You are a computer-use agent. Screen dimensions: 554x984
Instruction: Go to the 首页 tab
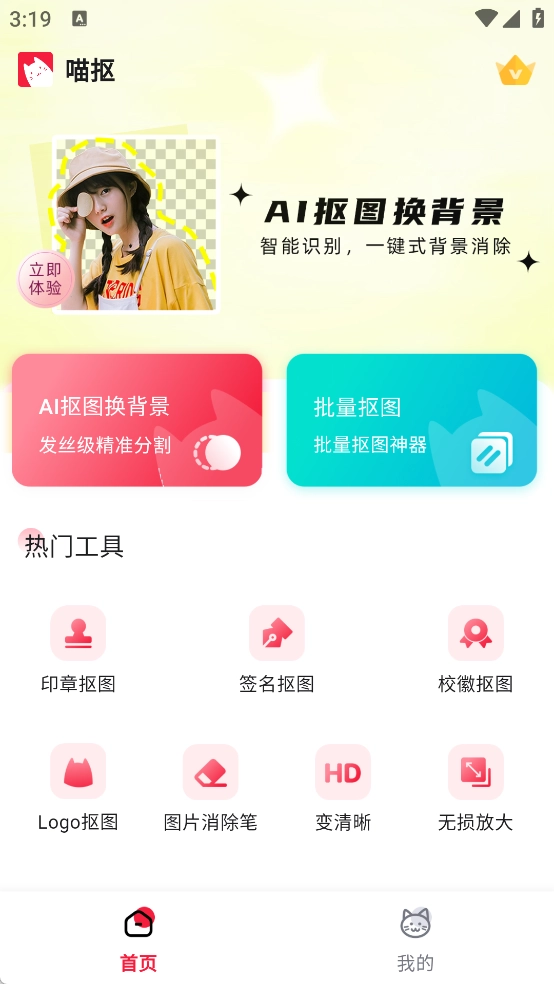(x=139, y=939)
